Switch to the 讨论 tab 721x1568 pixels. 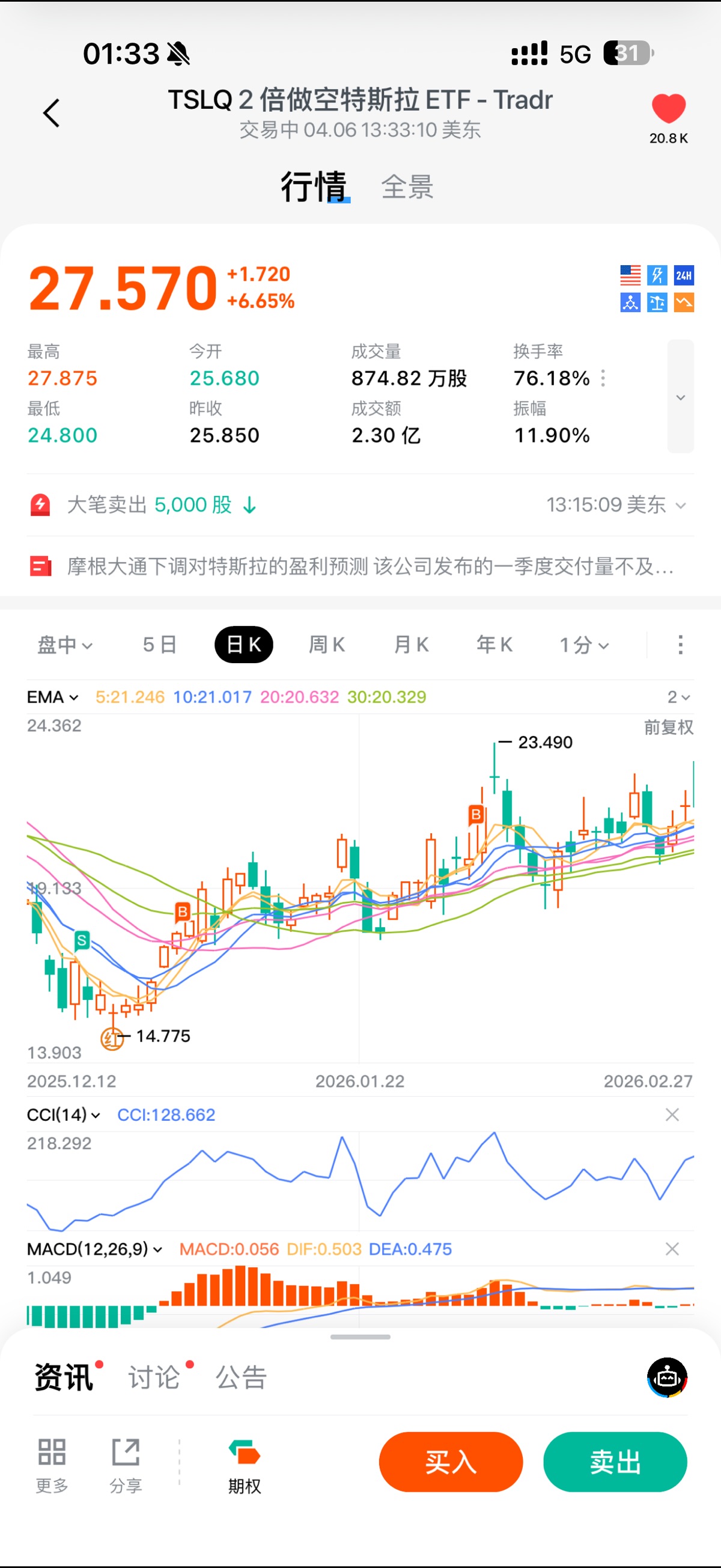pyautogui.click(x=154, y=1377)
